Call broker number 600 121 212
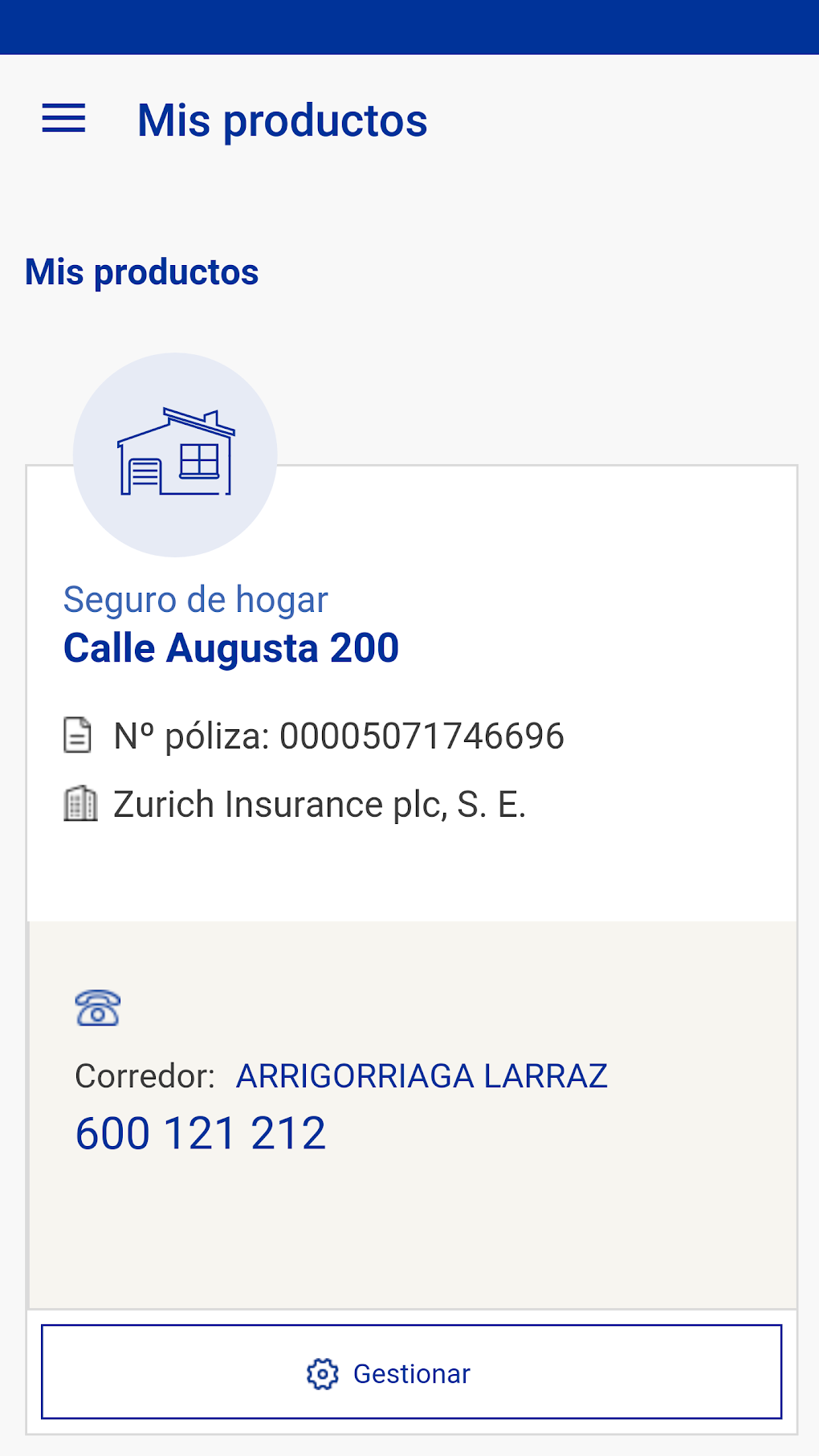Viewport: 819px width, 1456px height. click(201, 1133)
